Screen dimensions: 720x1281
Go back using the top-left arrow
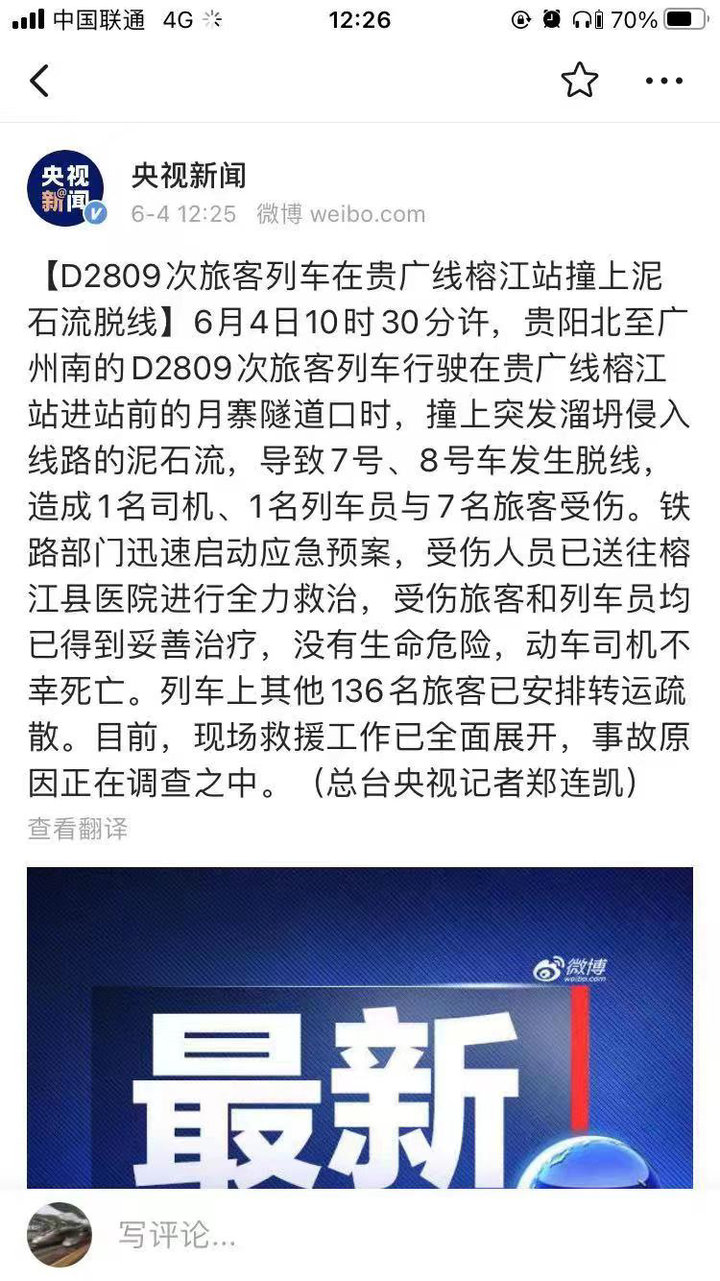40,81
